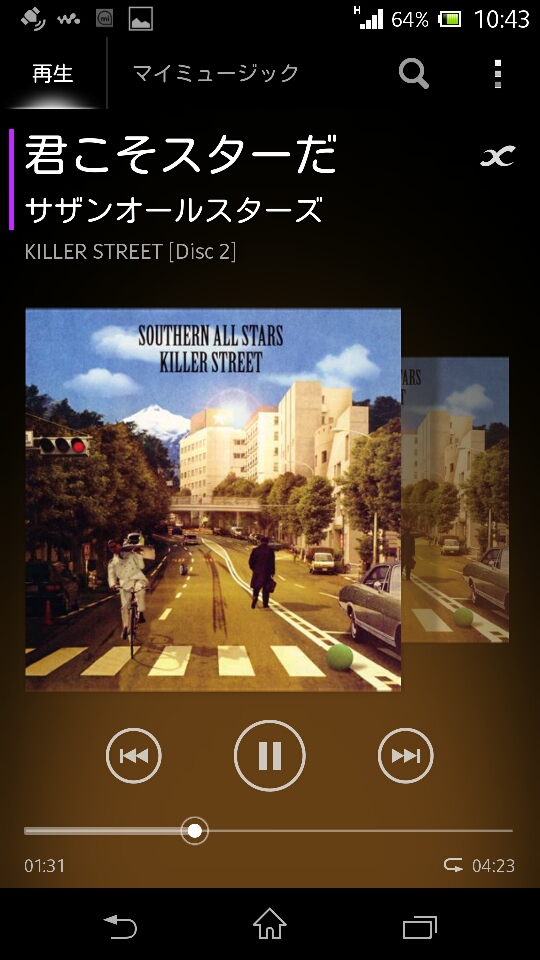Pause the current song

pyautogui.click(x=269, y=756)
